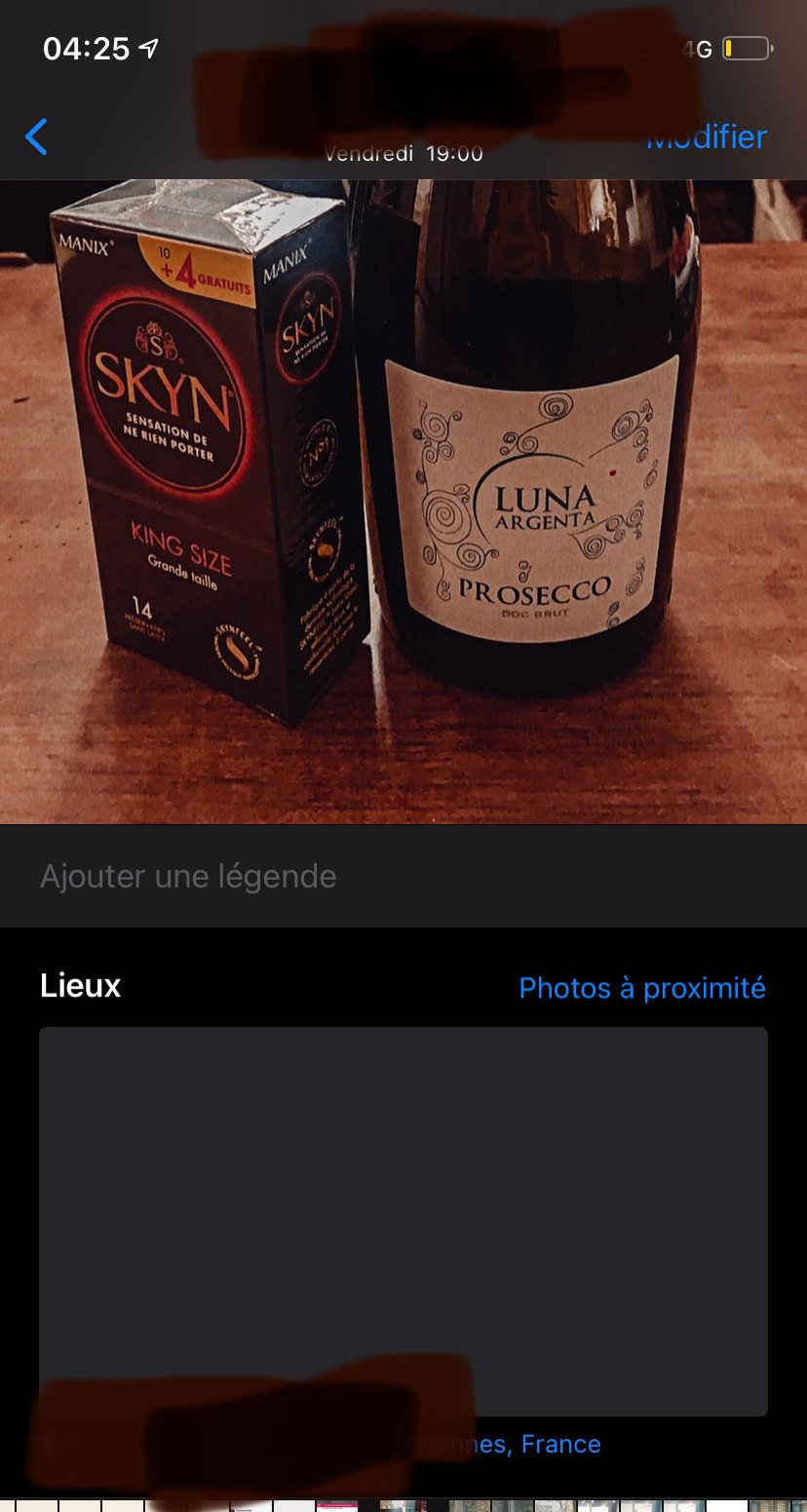Open Photos à proximité link

click(641, 988)
